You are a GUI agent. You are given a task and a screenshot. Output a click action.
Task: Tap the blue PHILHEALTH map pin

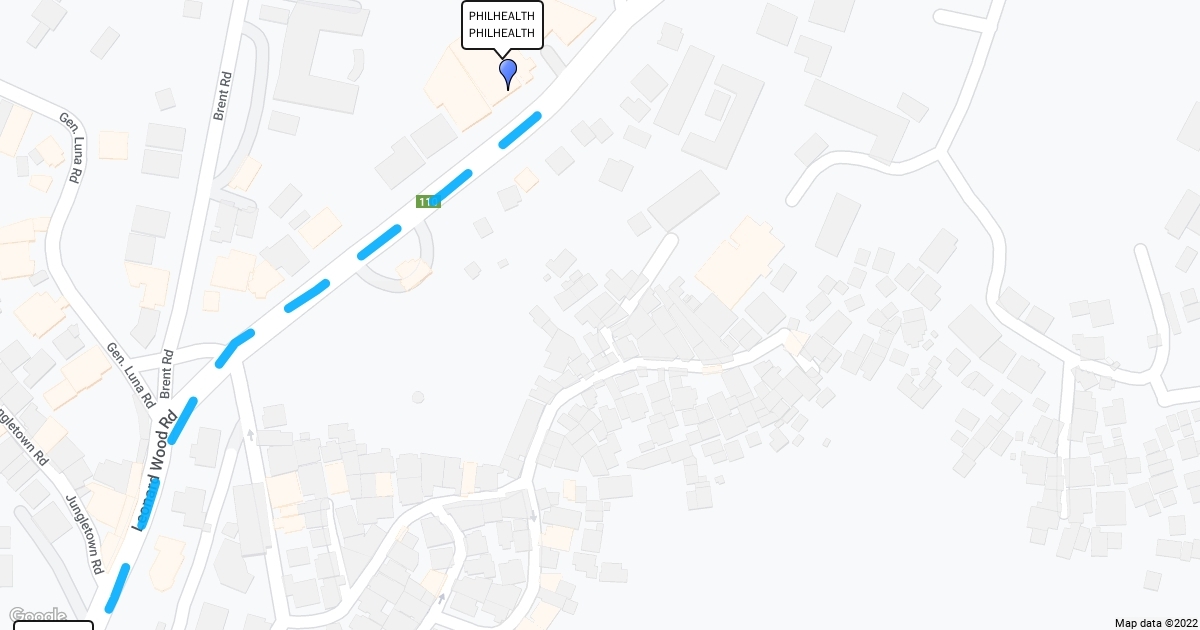pyautogui.click(x=508, y=72)
